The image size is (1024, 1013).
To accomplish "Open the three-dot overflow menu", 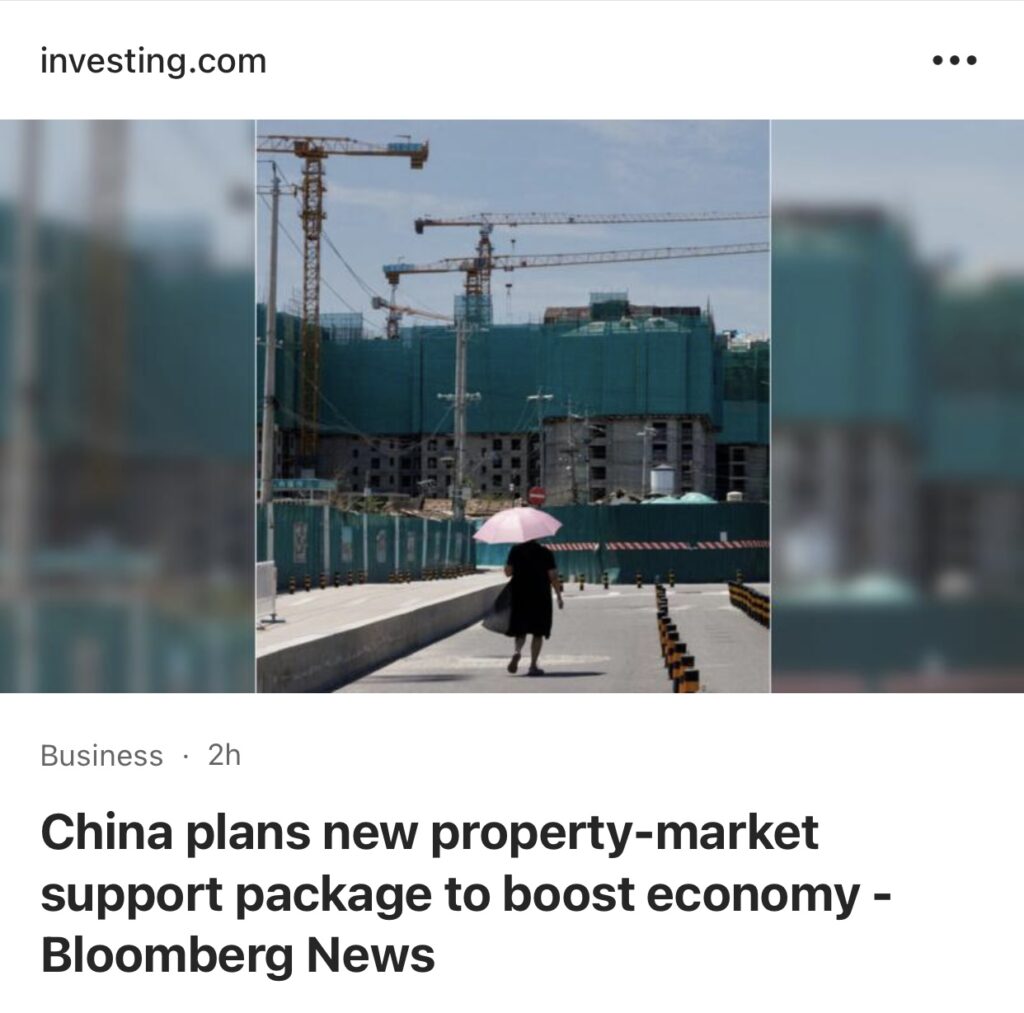I will coord(953,61).
